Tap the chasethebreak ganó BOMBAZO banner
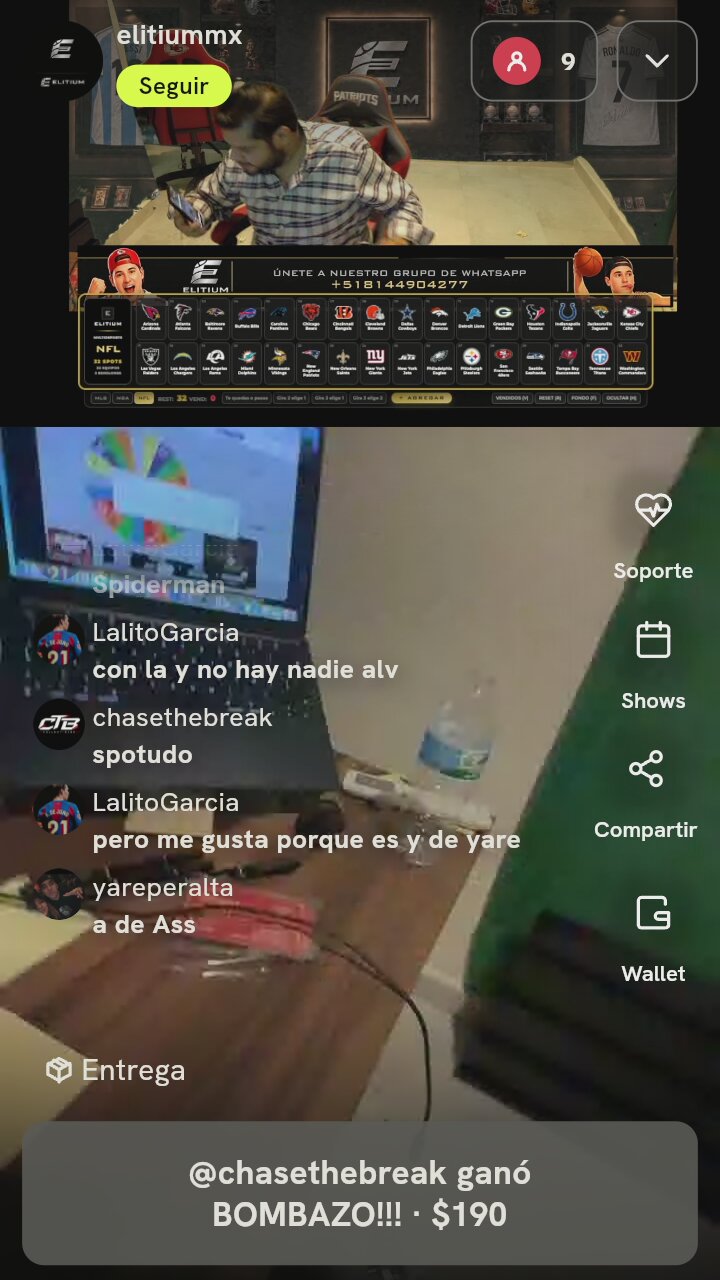 [360, 1193]
